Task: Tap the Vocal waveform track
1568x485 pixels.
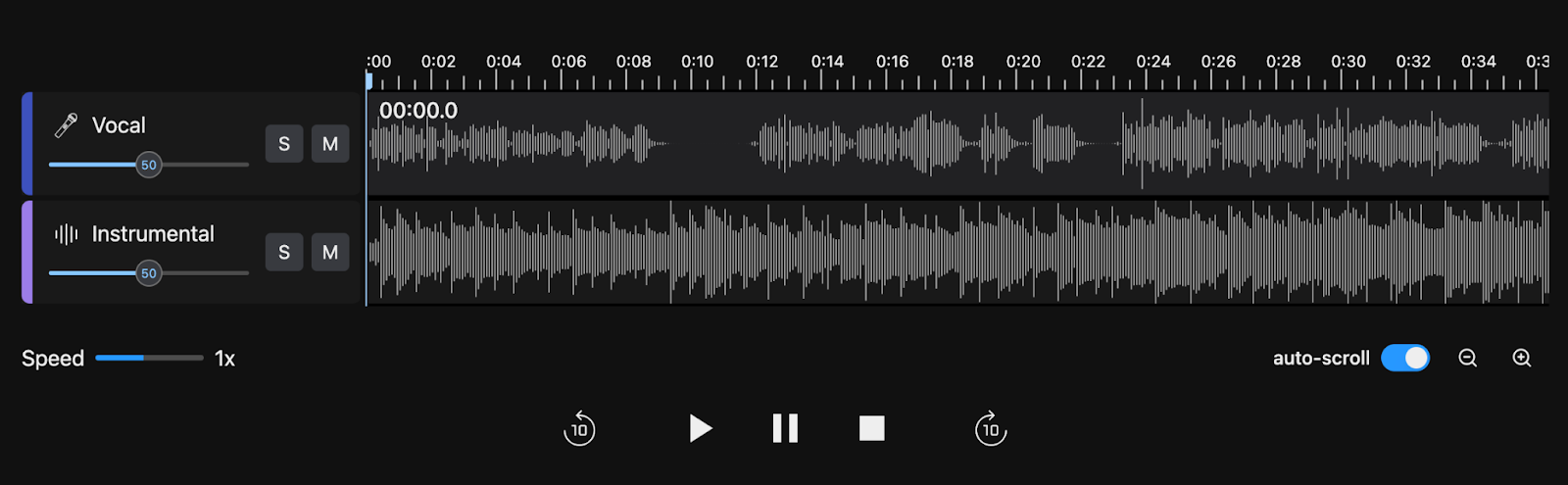Action: [x=956, y=144]
